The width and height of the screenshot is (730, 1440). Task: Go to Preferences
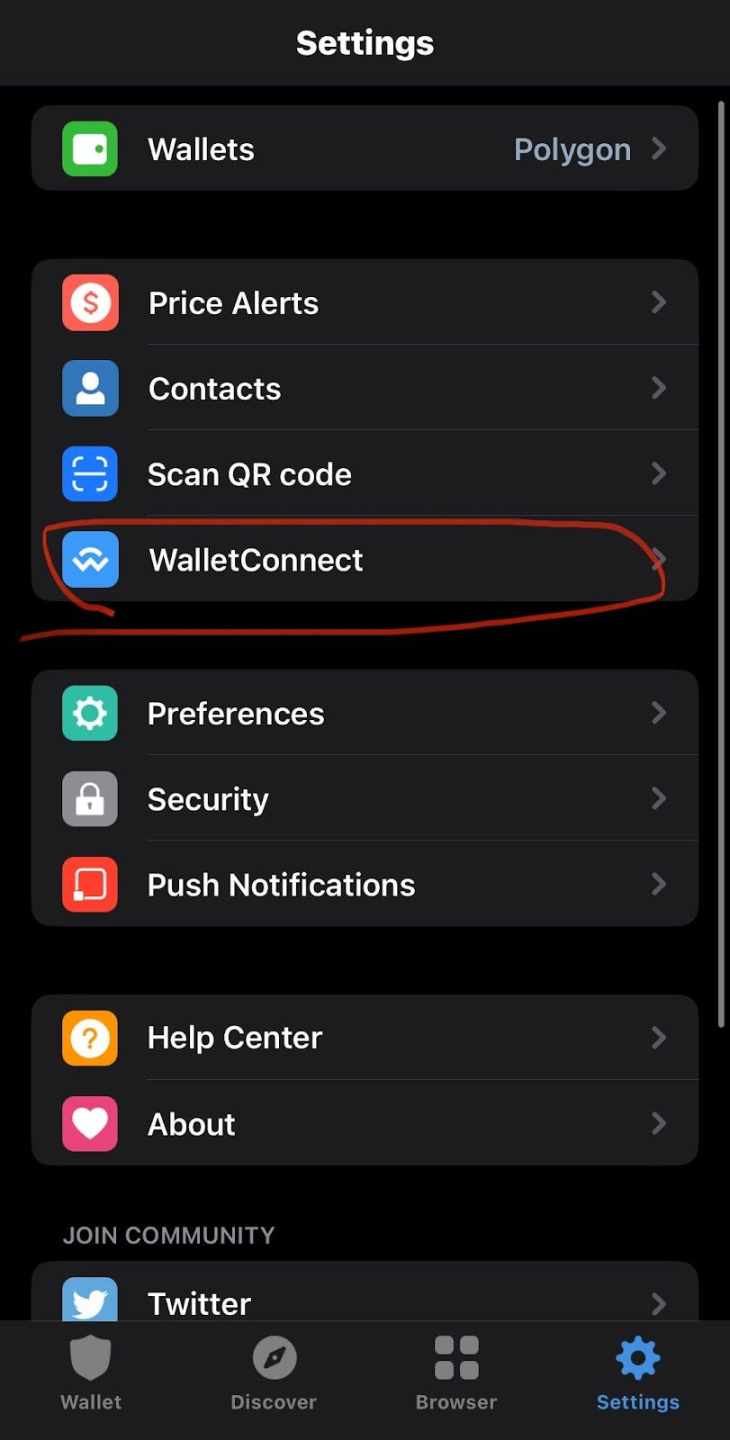(365, 713)
